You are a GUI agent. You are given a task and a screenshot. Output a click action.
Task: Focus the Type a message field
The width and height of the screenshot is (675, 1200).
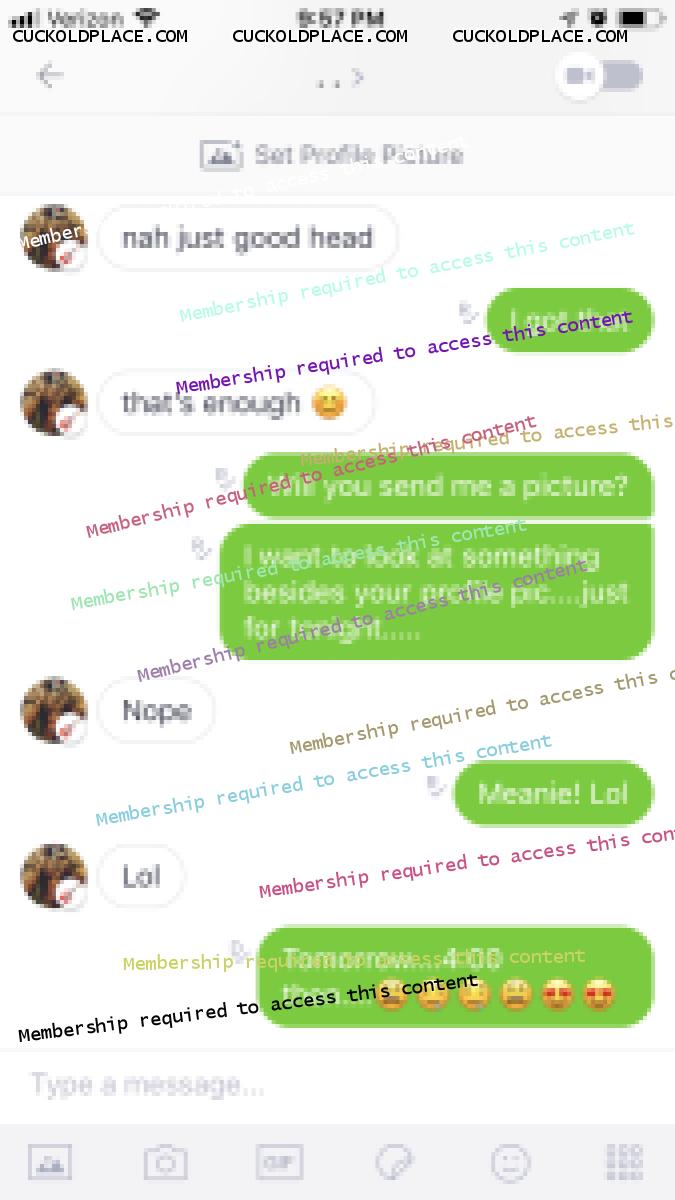tap(300, 1084)
